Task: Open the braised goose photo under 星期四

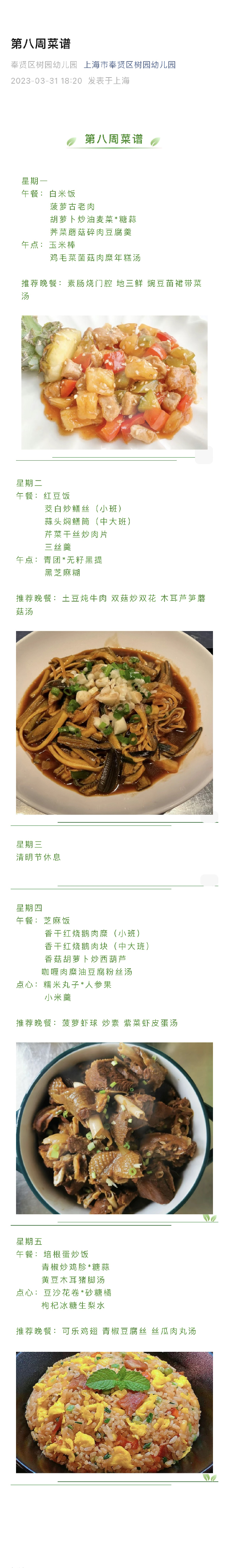Action: (x=114, y=1128)
